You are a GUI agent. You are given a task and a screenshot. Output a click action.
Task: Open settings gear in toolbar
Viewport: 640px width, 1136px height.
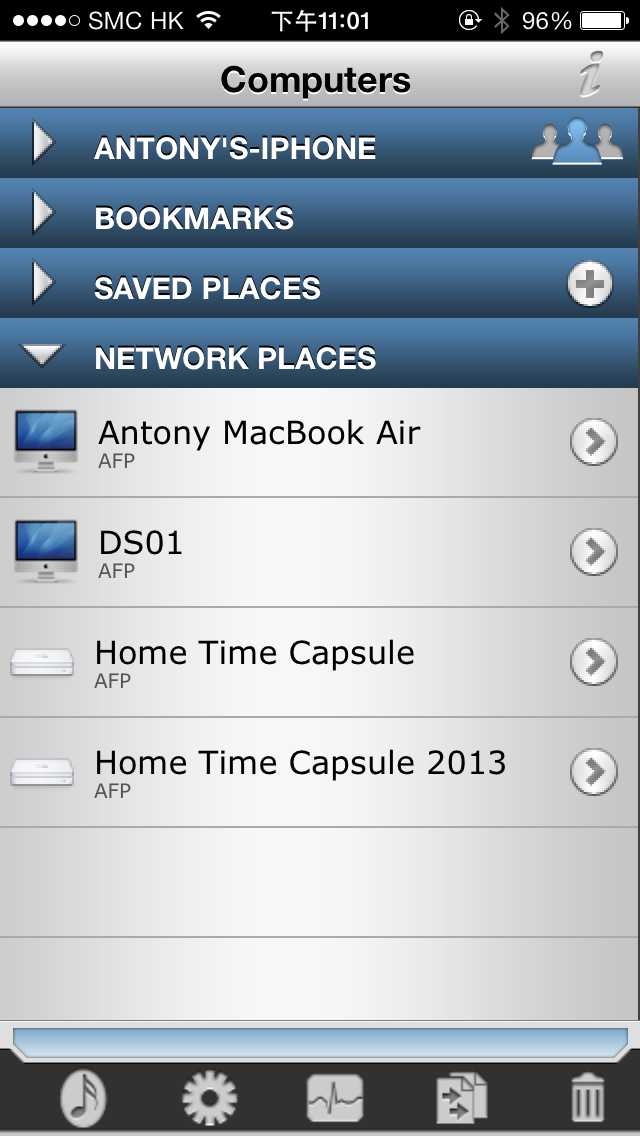[x=209, y=1098]
